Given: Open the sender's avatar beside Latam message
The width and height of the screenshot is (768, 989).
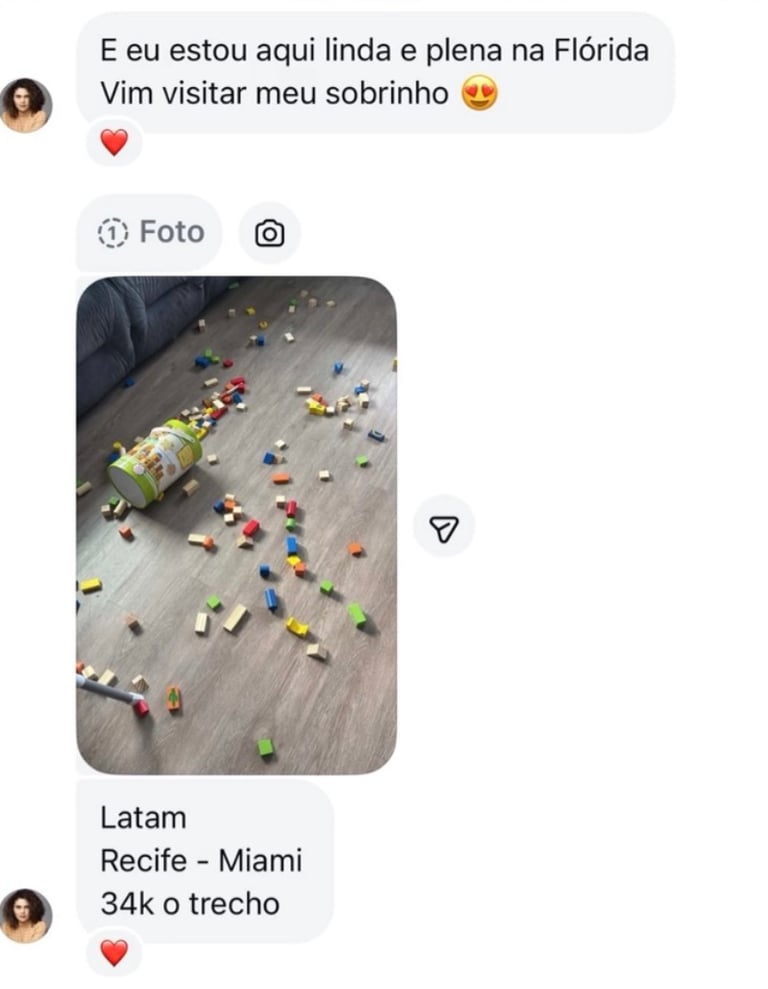Looking at the screenshot, I should tap(26, 916).
